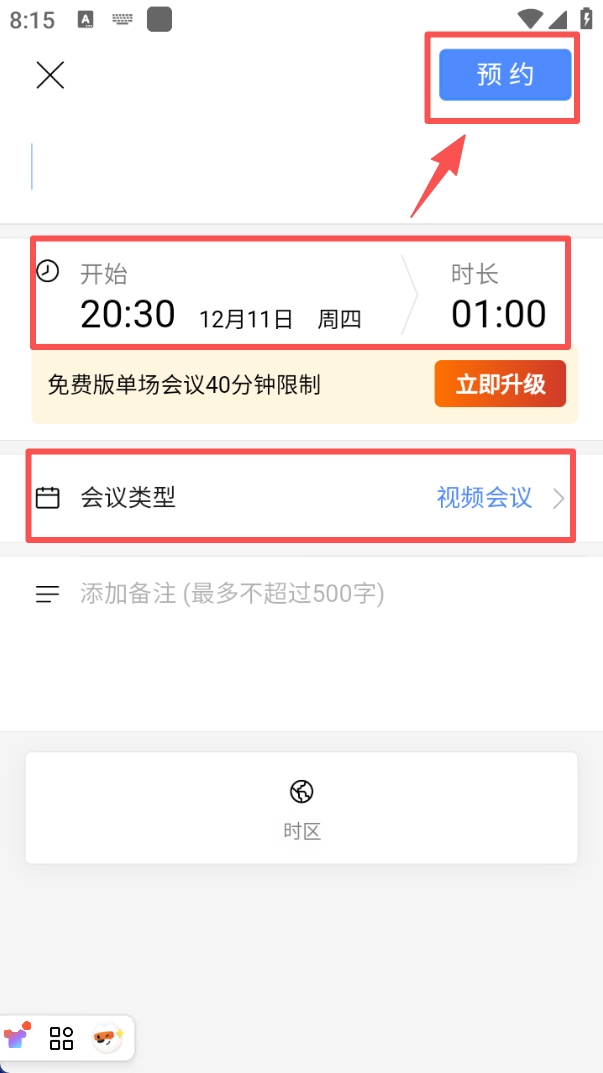
Task: Open the 会议类型 selection row
Action: point(300,497)
